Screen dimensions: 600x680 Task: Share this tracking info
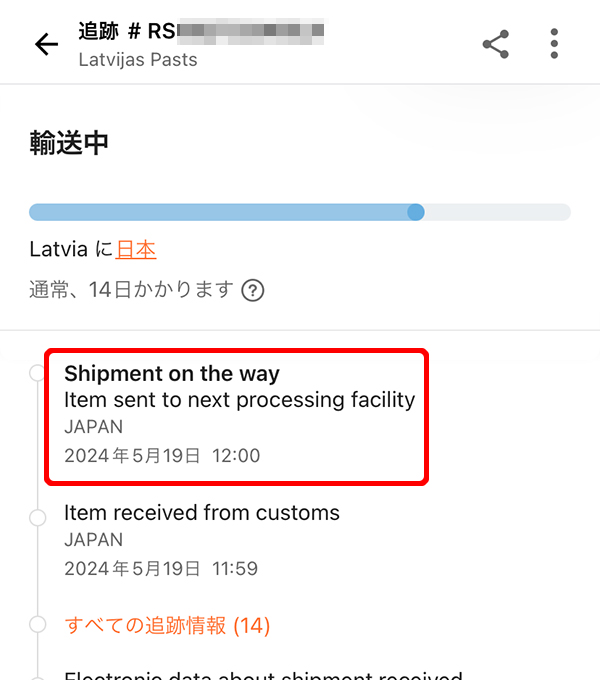pos(496,44)
